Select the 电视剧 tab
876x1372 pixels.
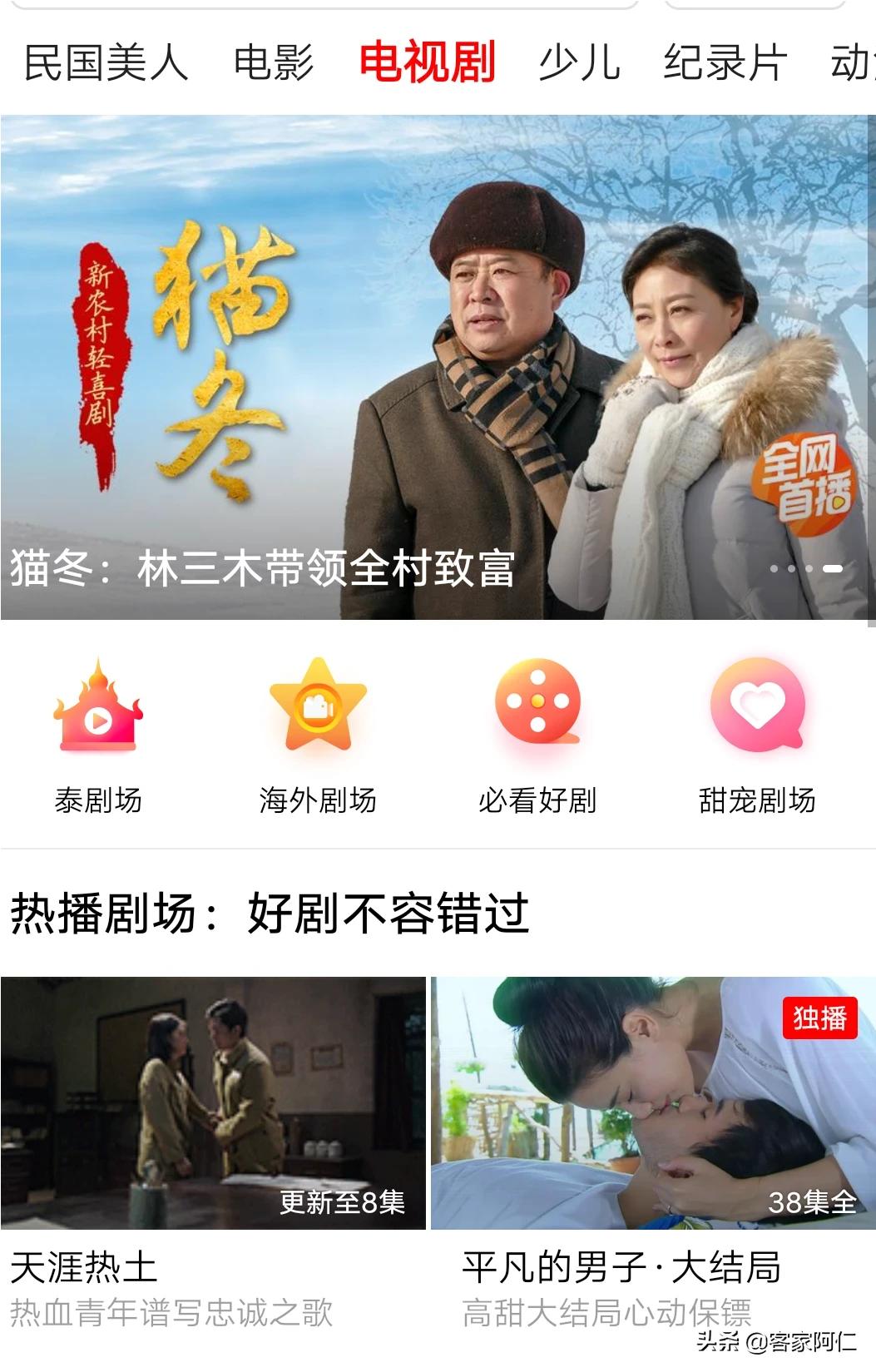[427, 63]
